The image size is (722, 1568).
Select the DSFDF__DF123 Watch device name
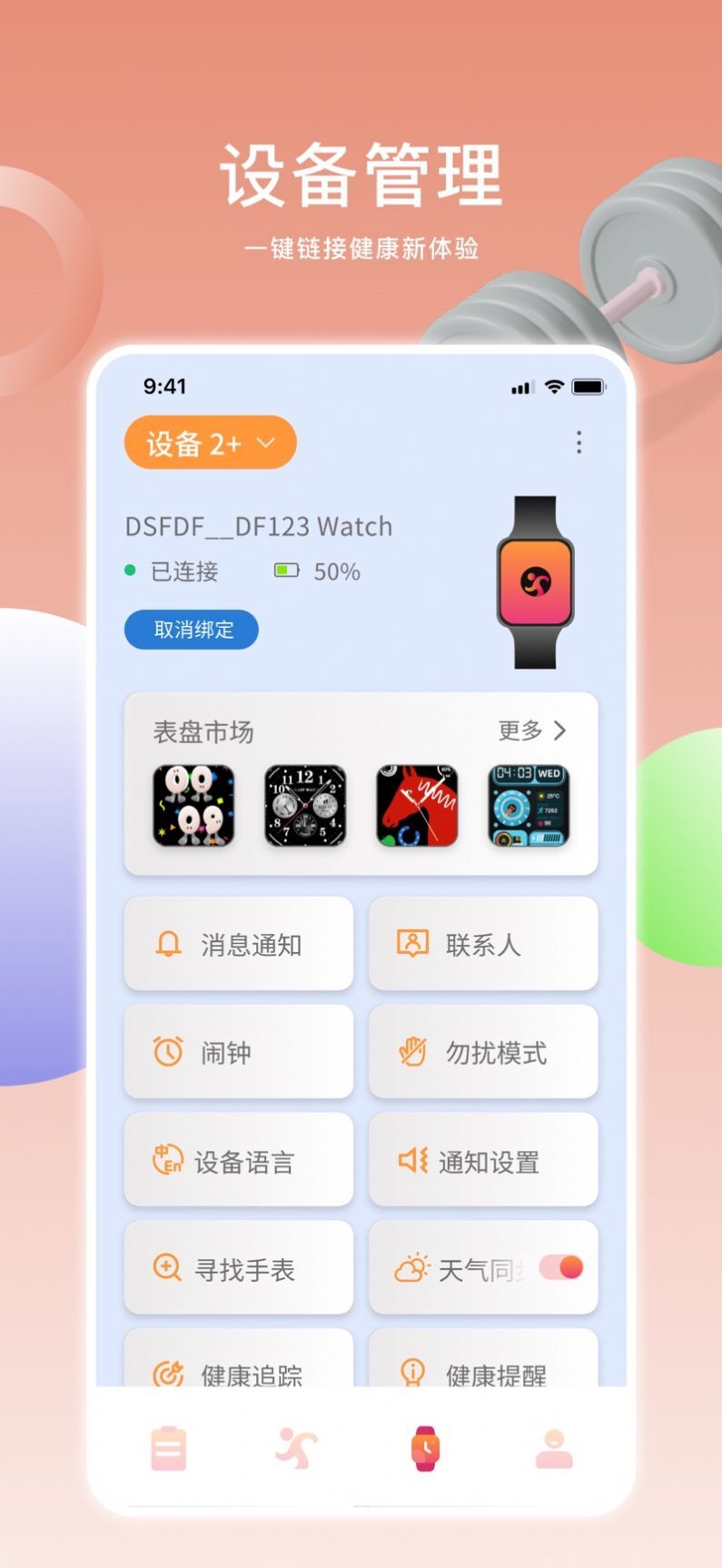click(x=257, y=525)
